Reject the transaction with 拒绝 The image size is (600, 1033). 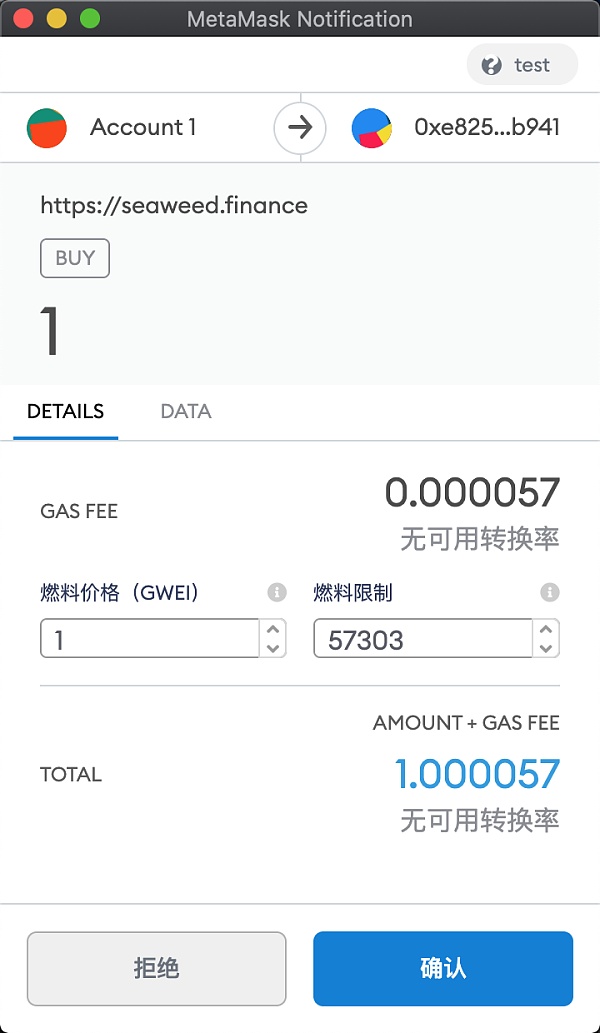pyautogui.click(x=156, y=968)
